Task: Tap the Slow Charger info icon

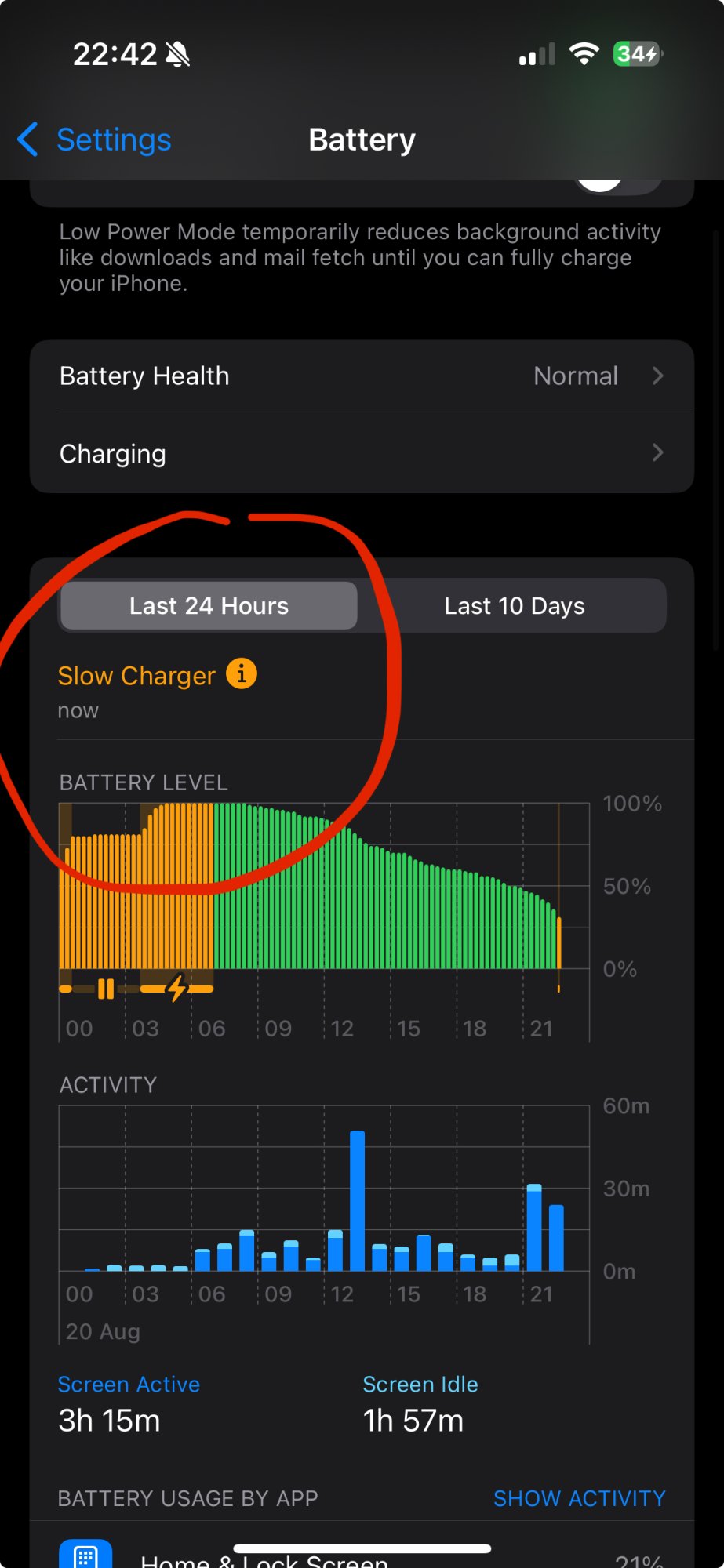Action: pyautogui.click(x=242, y=674)
